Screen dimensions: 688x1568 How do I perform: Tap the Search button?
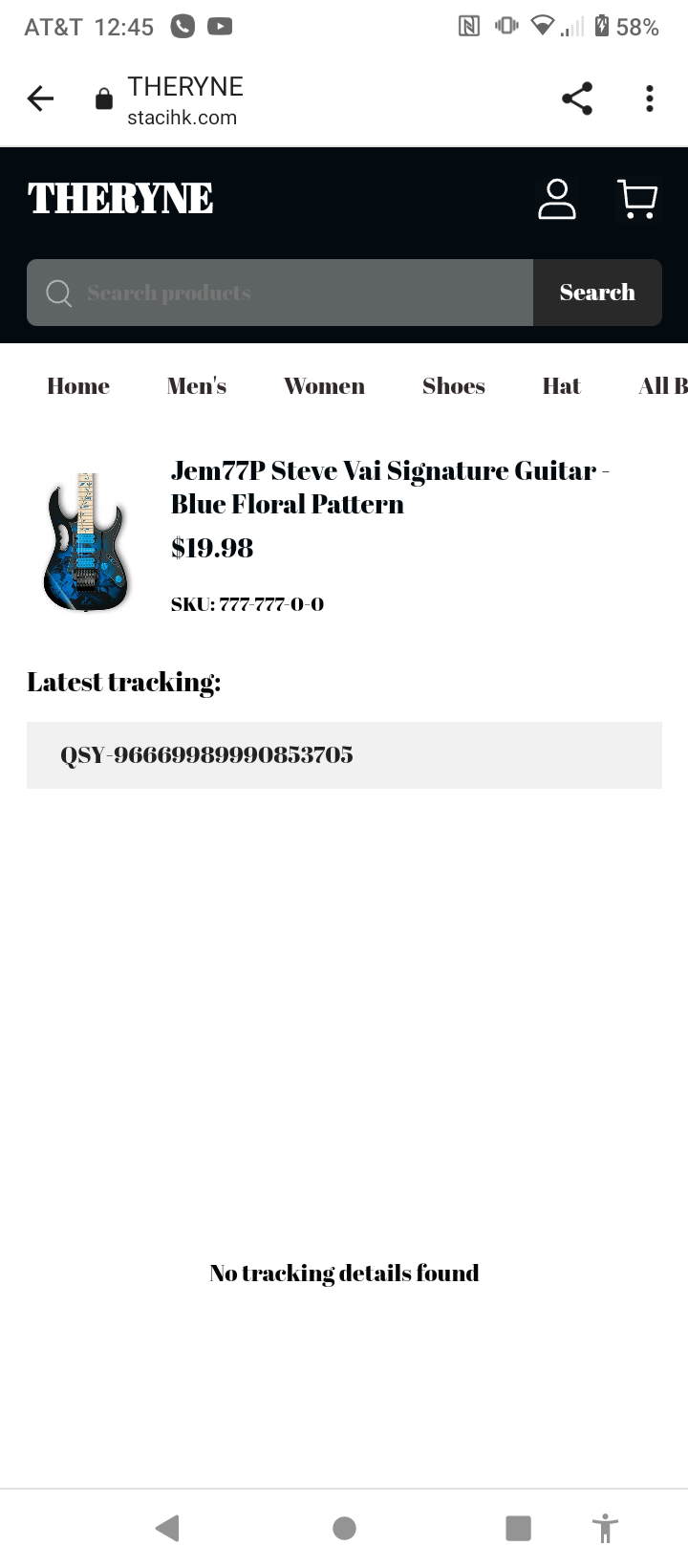(597, 293)
